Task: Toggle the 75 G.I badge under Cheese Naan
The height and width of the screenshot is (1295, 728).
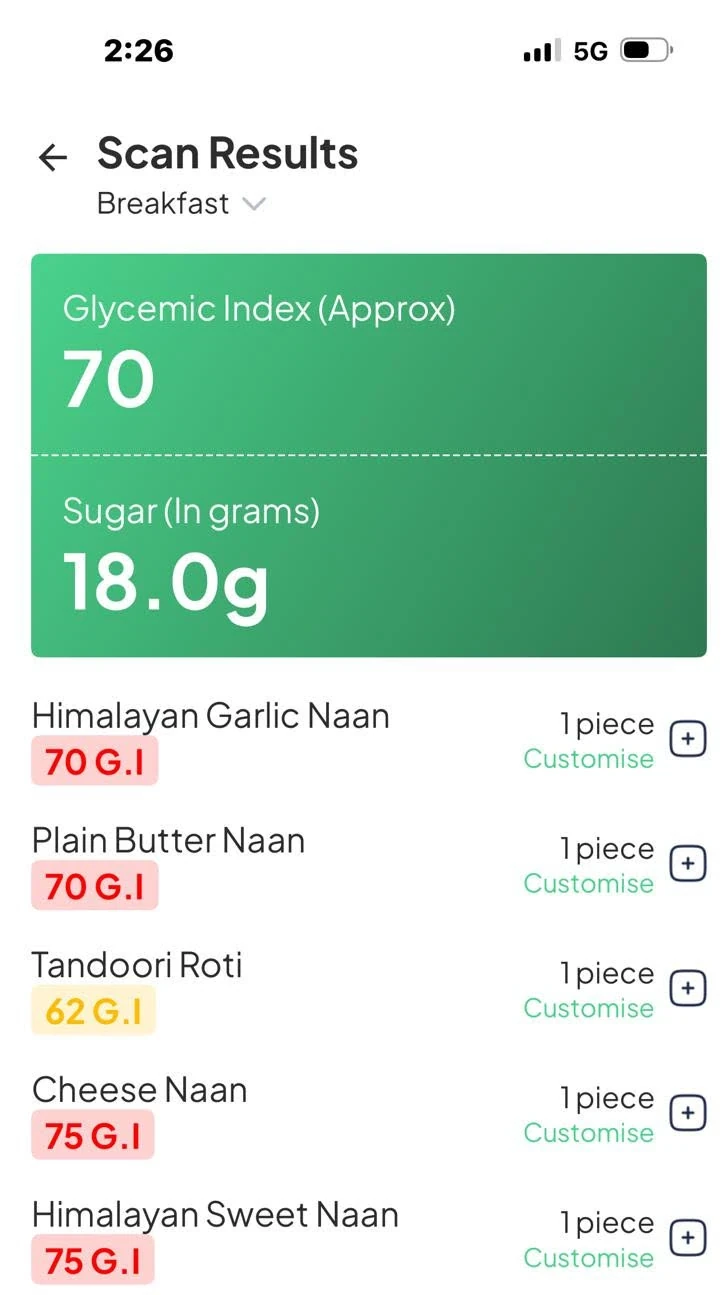Action: (x=92, y=1135)
